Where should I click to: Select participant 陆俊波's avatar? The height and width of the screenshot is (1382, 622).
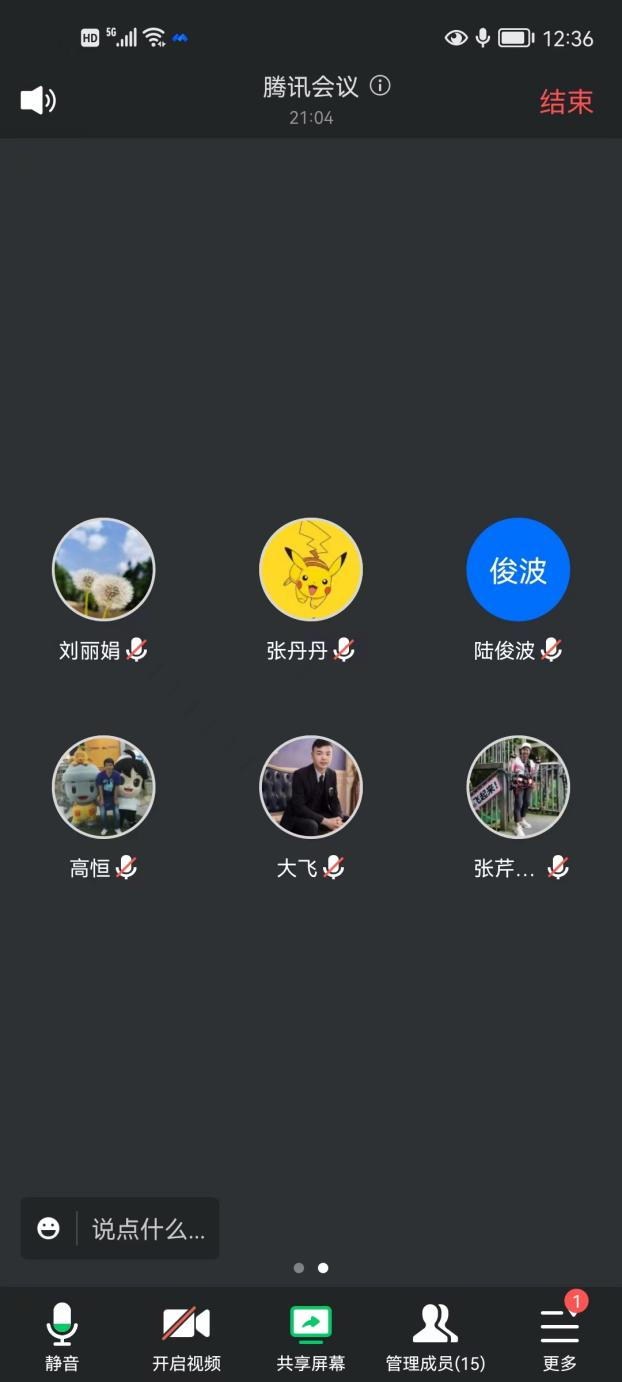(518, 570)
